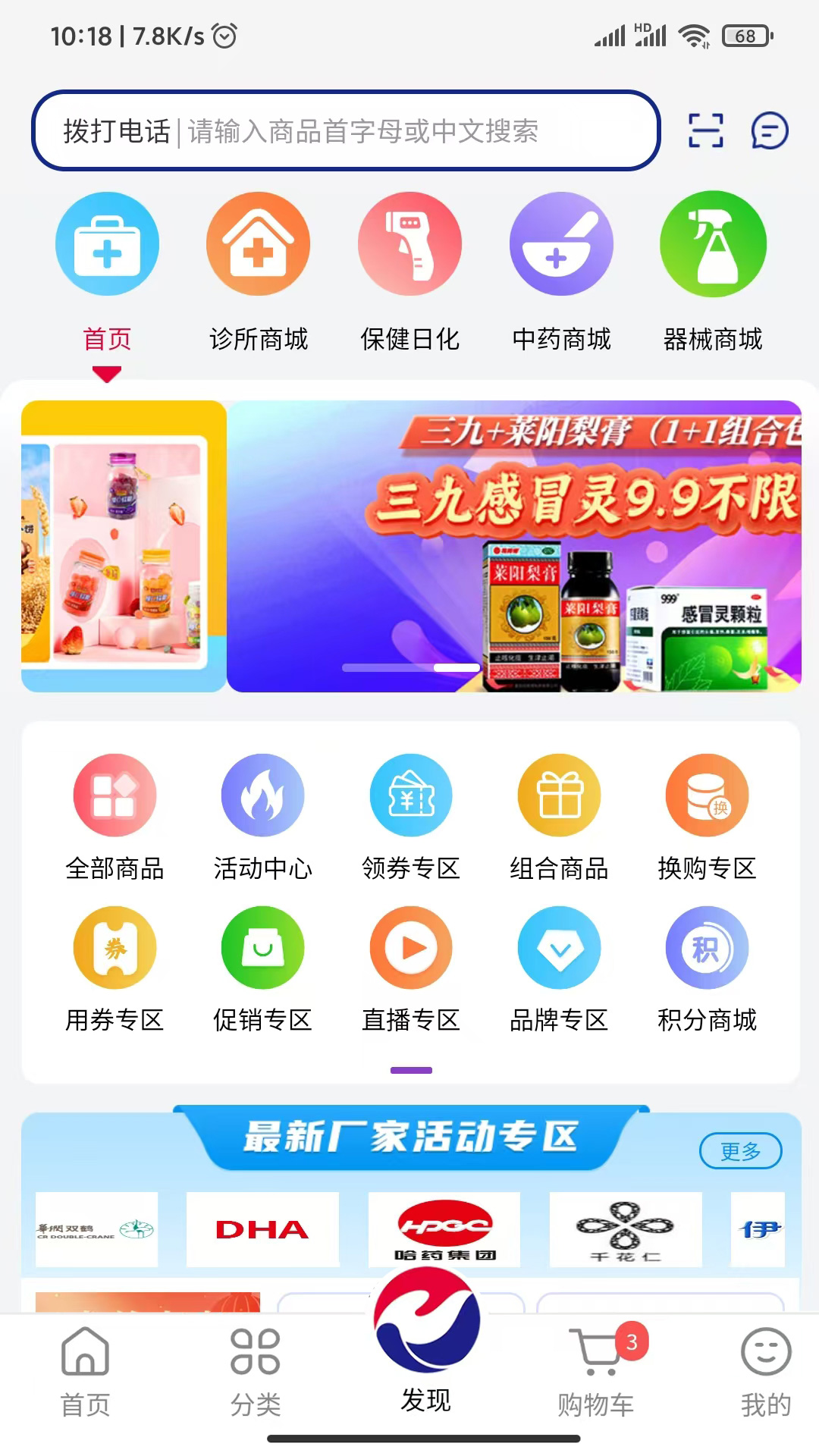Switch to 保健日化 category

click(409, 272)
